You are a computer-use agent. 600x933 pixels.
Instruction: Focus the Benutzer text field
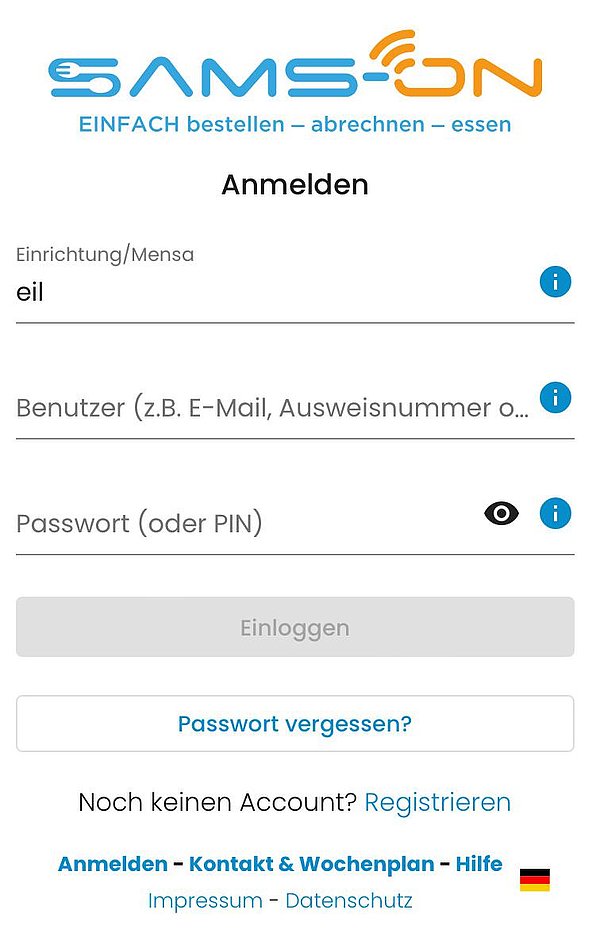pos(272,408)
